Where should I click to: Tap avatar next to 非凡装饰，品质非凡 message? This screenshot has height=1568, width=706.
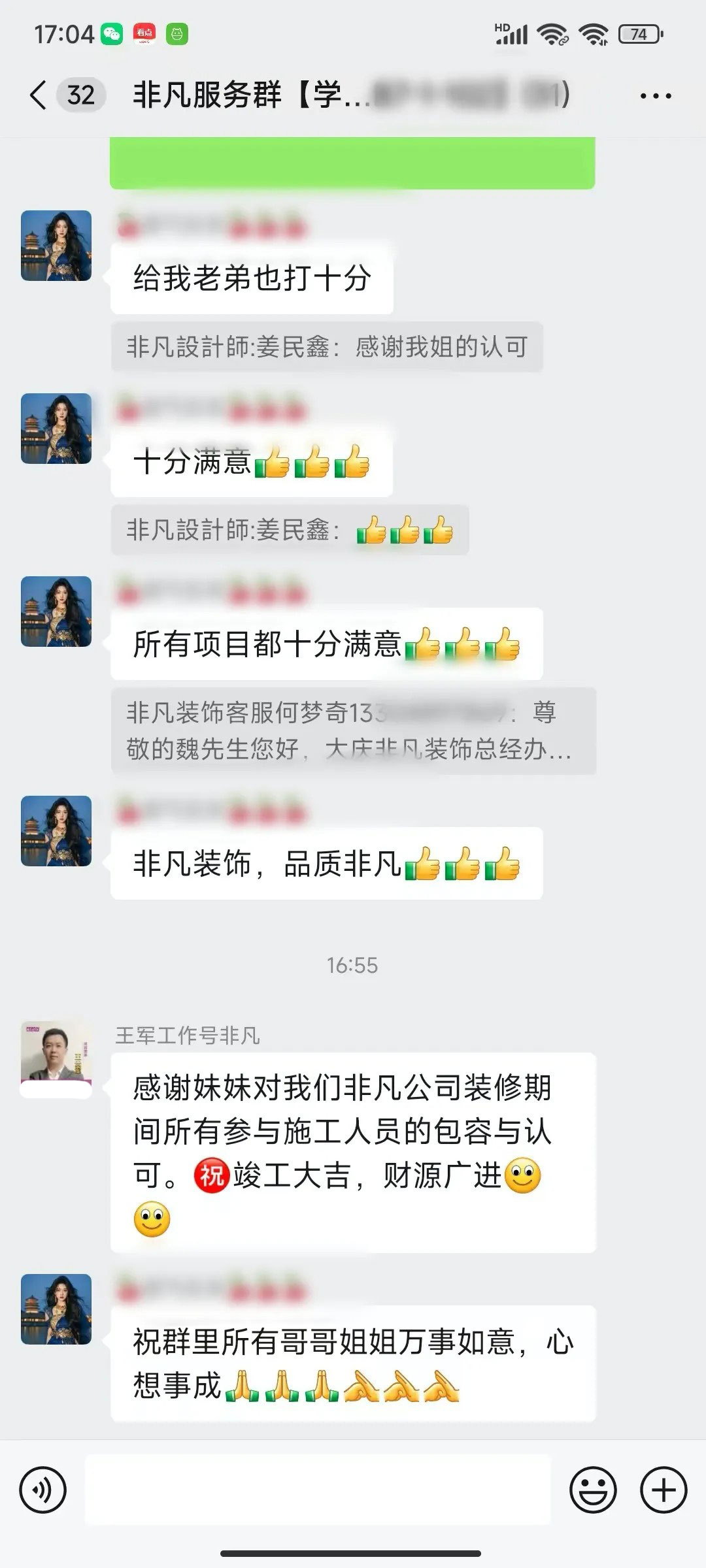(x=56, y=831)
